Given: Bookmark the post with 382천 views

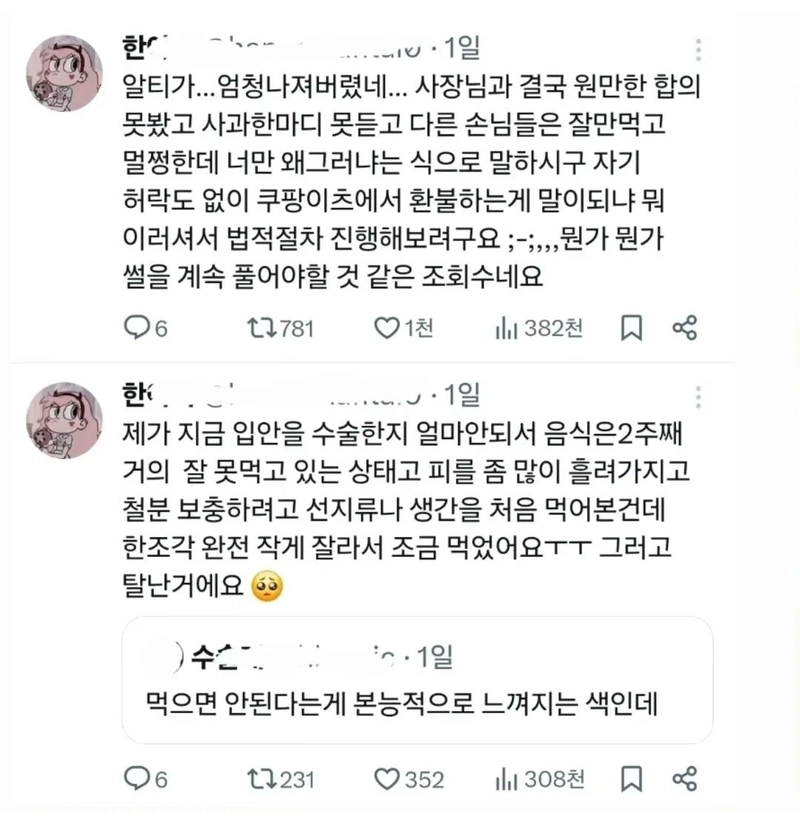Looking at the screenshot, I should (x=631, y=328).
